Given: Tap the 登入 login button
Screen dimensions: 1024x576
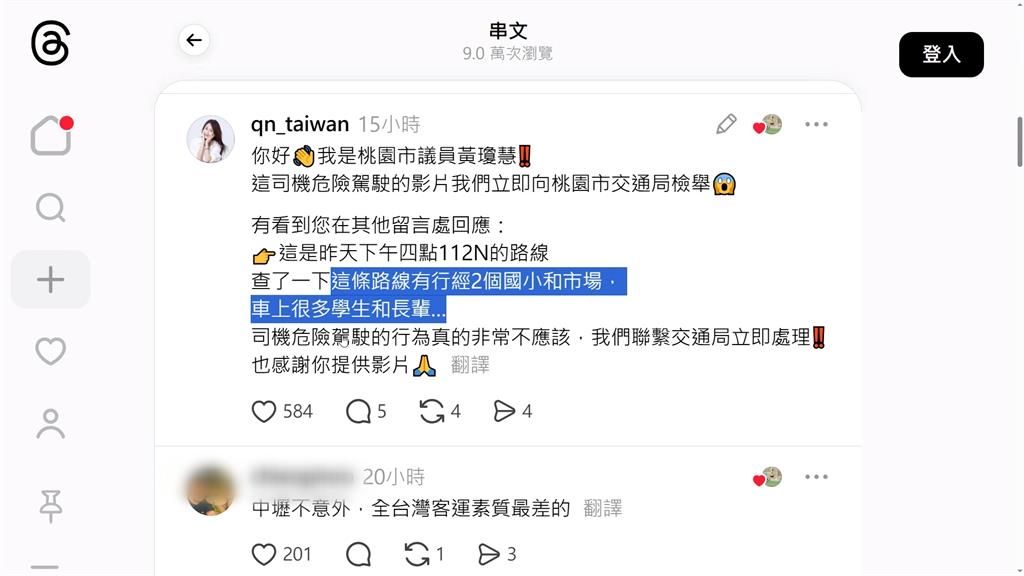Looking at the screenshot, I should [941, 54].
